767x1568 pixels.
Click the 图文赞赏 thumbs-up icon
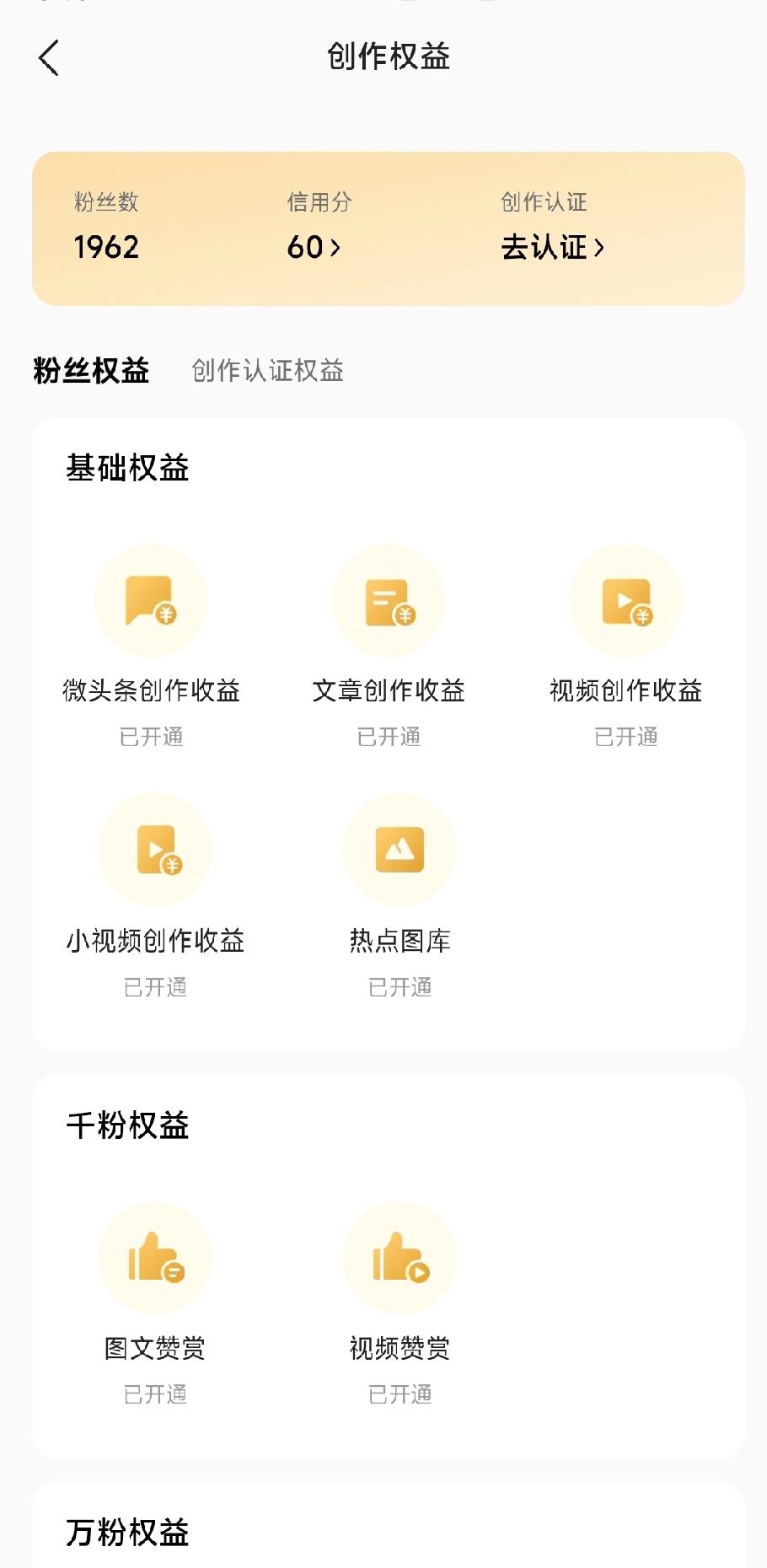coord(154,1259)
